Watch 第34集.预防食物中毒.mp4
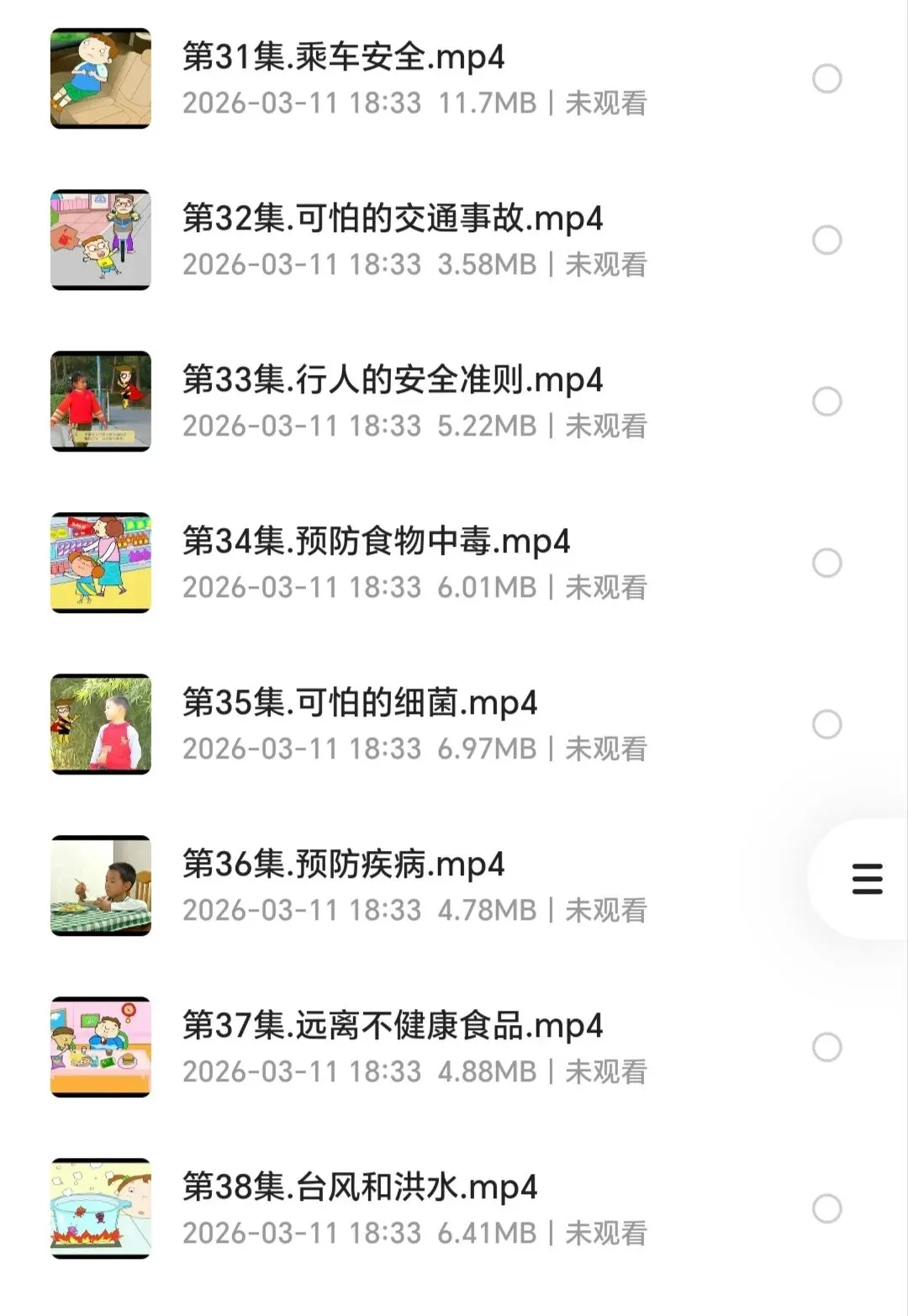Viewport: 908px width, 1316px height. 376,542
